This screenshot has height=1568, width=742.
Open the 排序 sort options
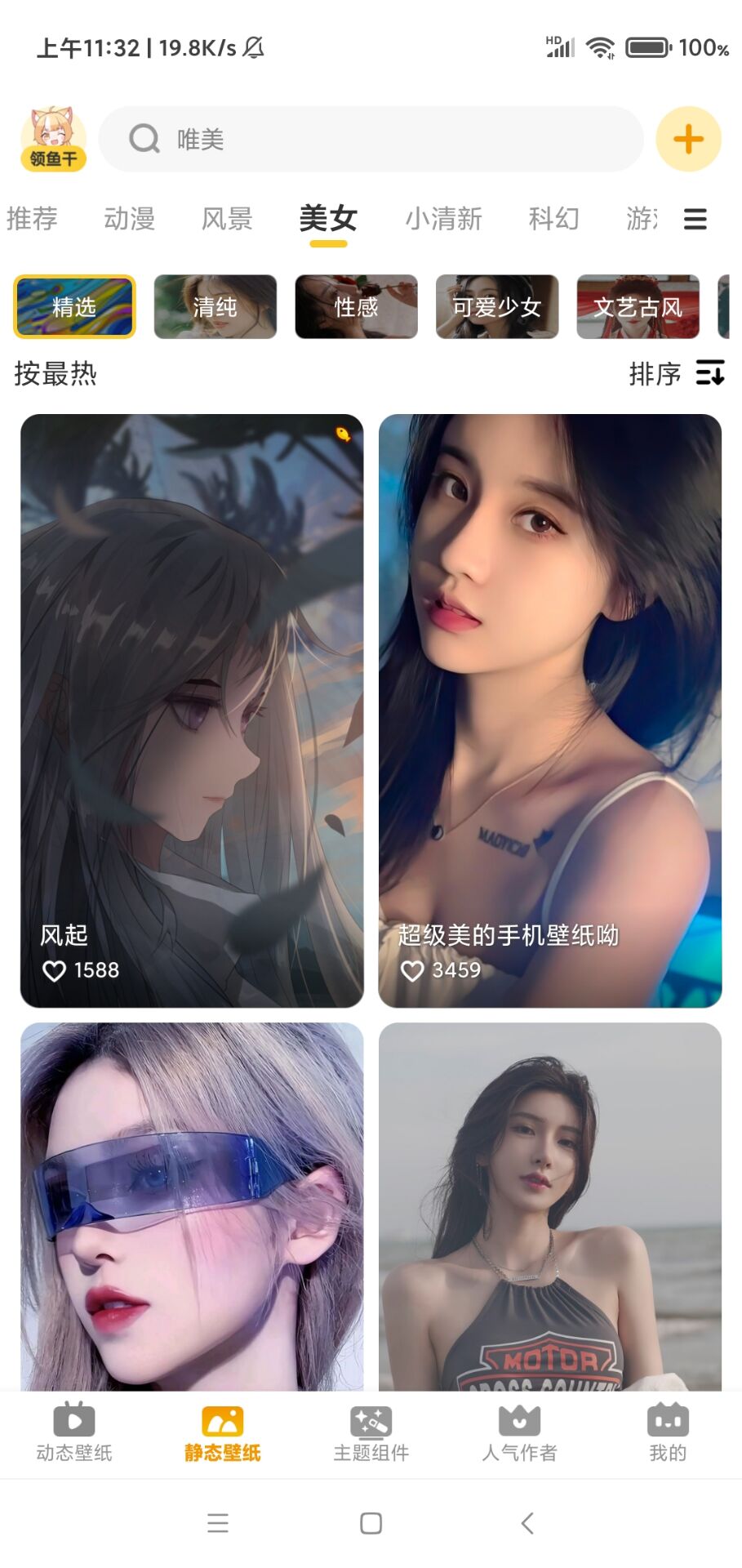[x=676, y=373]
